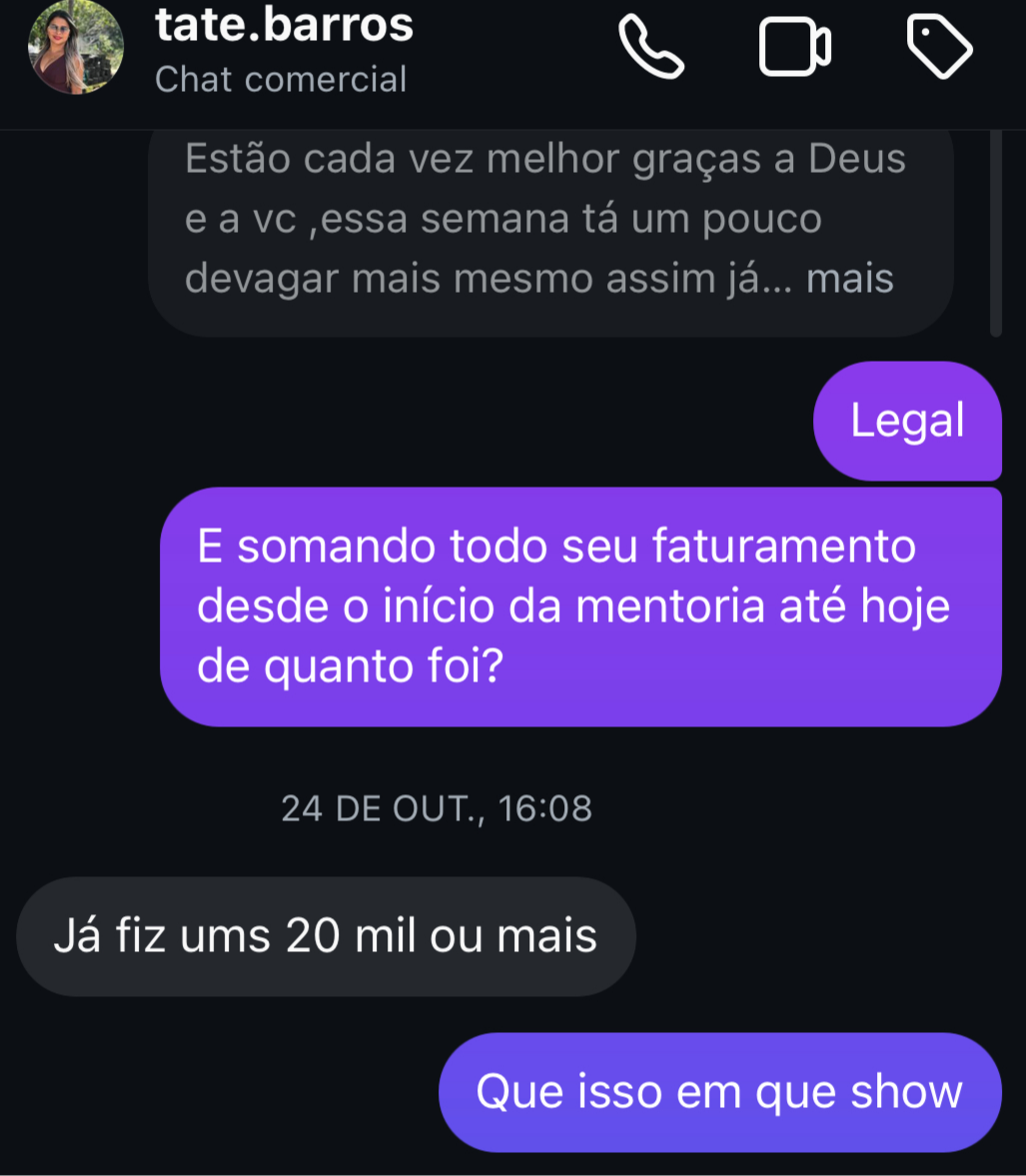
Task: Open conversation details from 'Chat comercial' text
Action: tap(281, 79)
